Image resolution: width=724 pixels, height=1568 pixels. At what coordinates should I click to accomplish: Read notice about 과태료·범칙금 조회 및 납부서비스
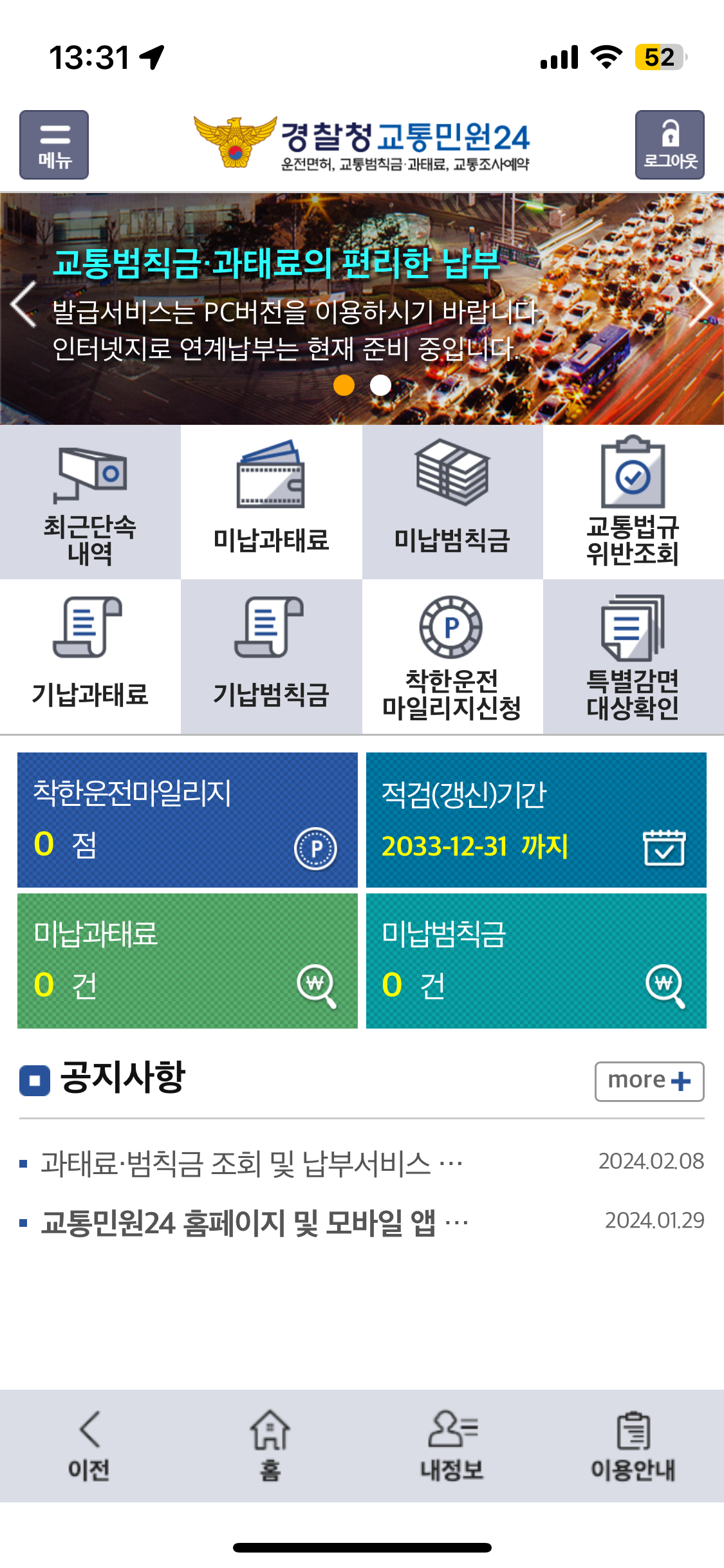251,1161
